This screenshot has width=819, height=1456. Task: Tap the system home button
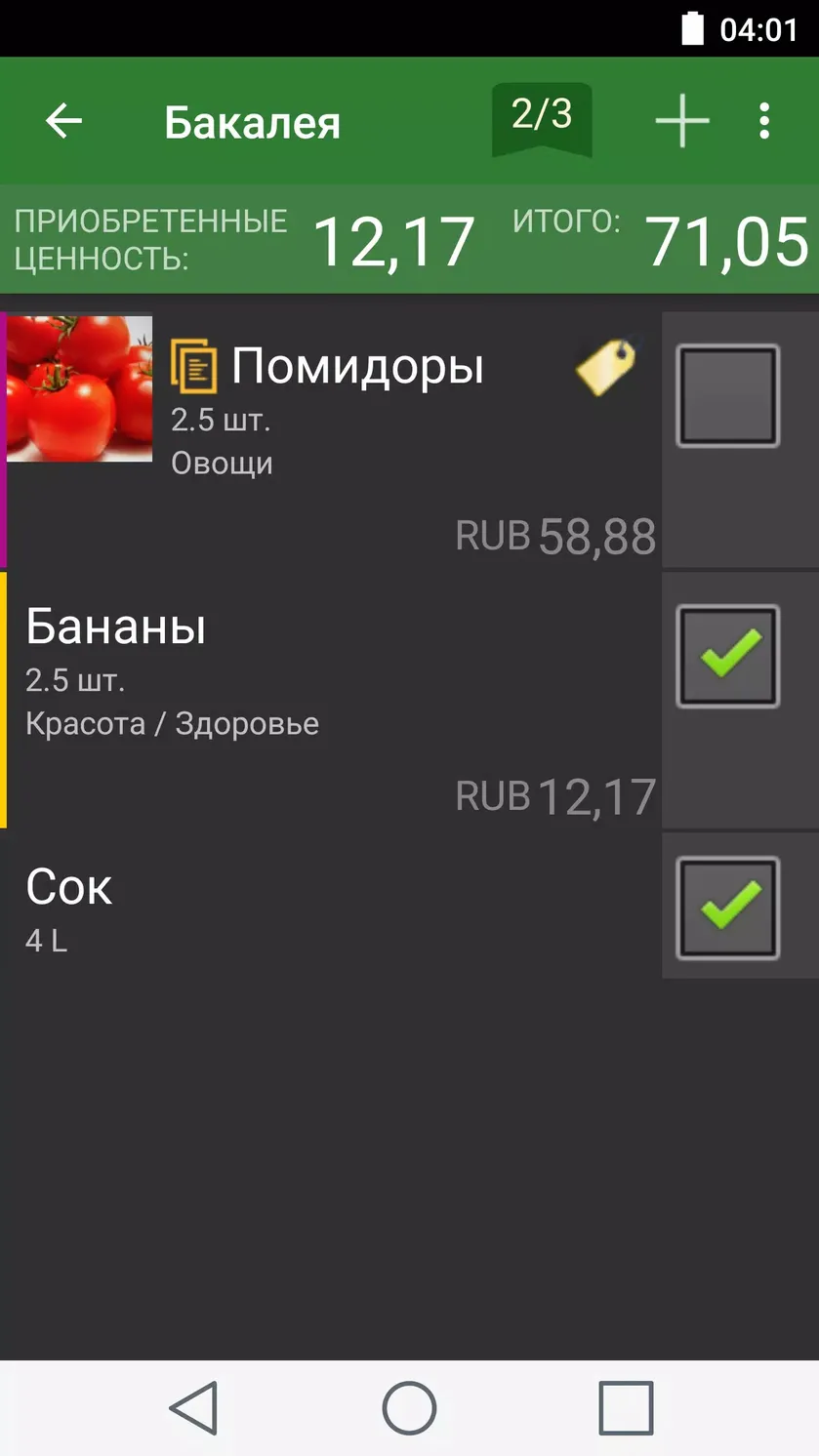[409, 1408]
